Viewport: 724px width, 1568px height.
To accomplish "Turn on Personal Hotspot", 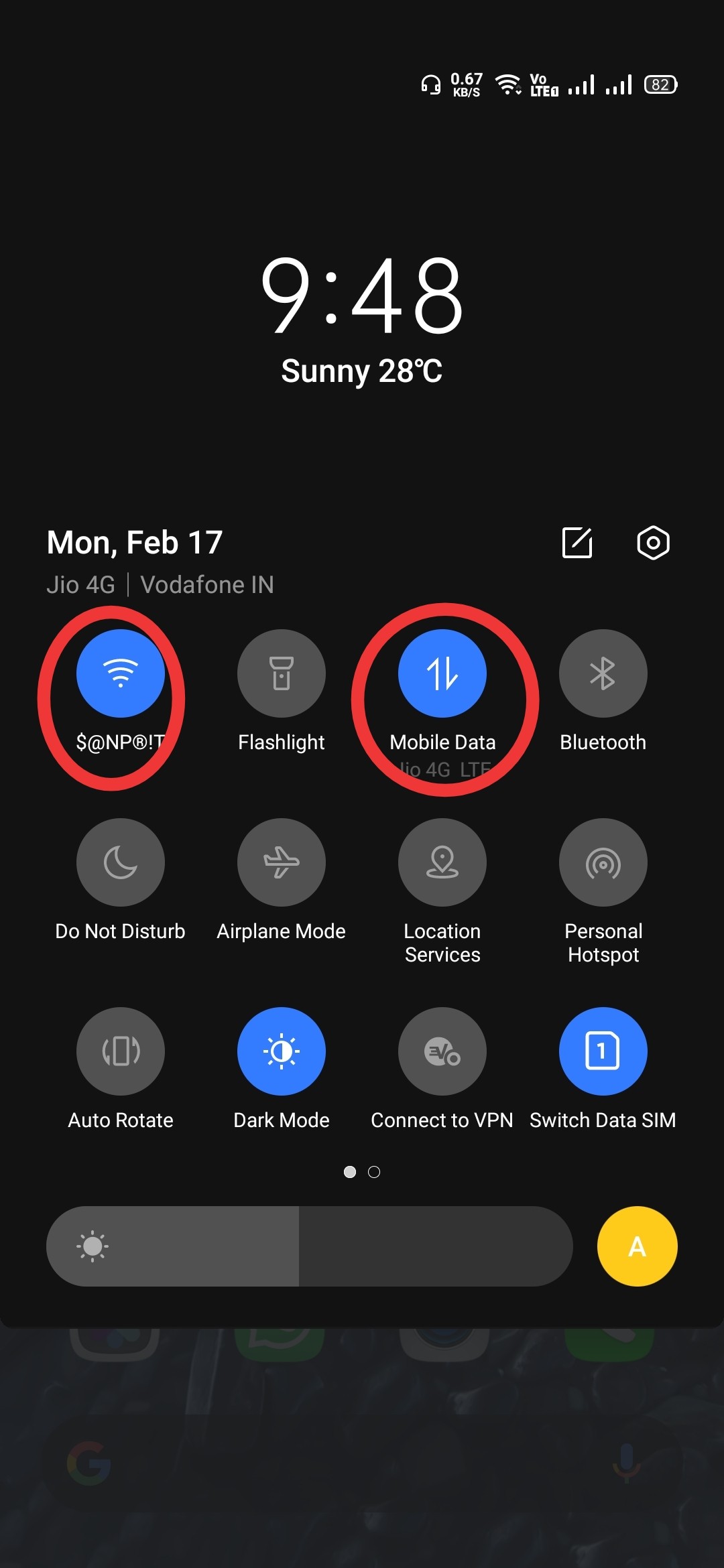I will click(x=603, y=862).
